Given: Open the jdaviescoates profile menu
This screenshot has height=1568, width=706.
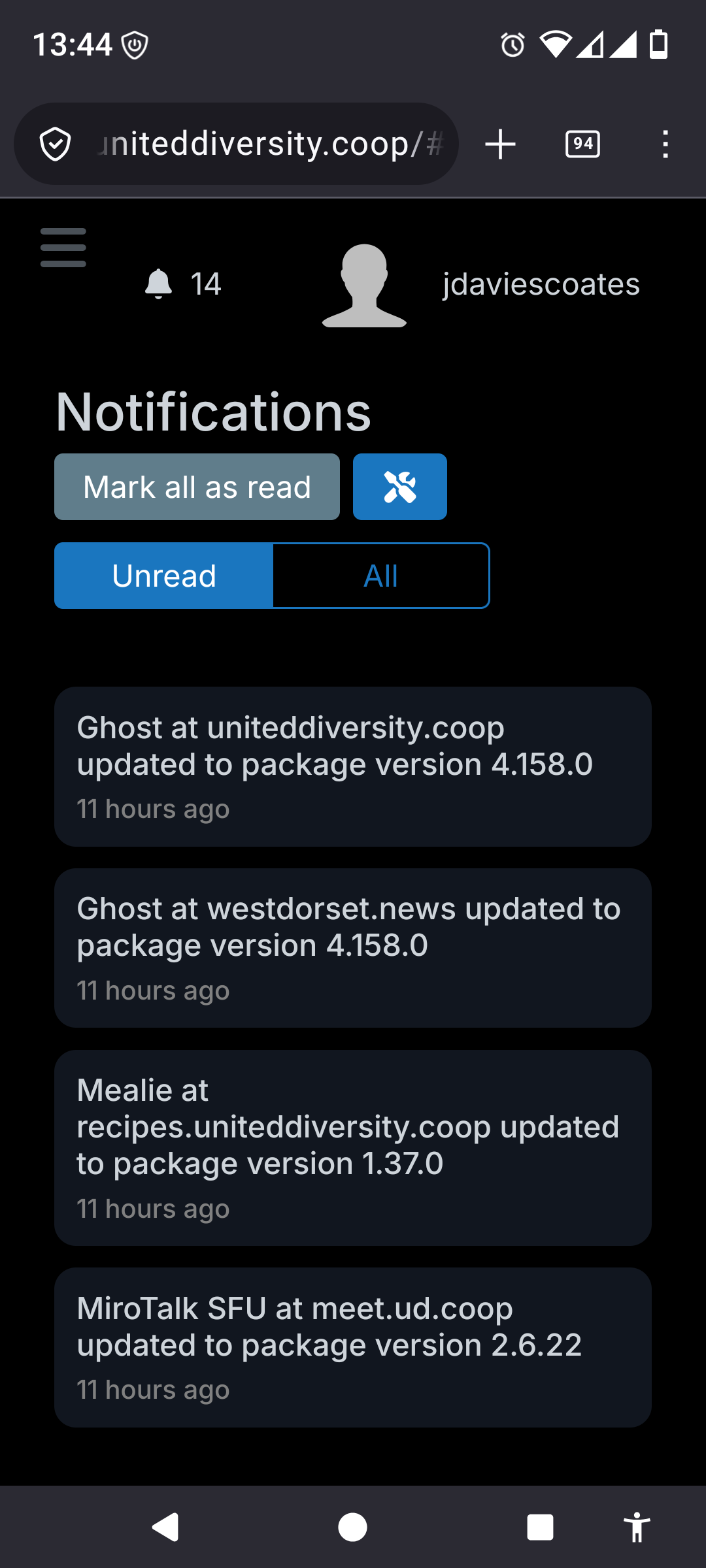Looking at the screenshot, I should click(x=480, y=285).
